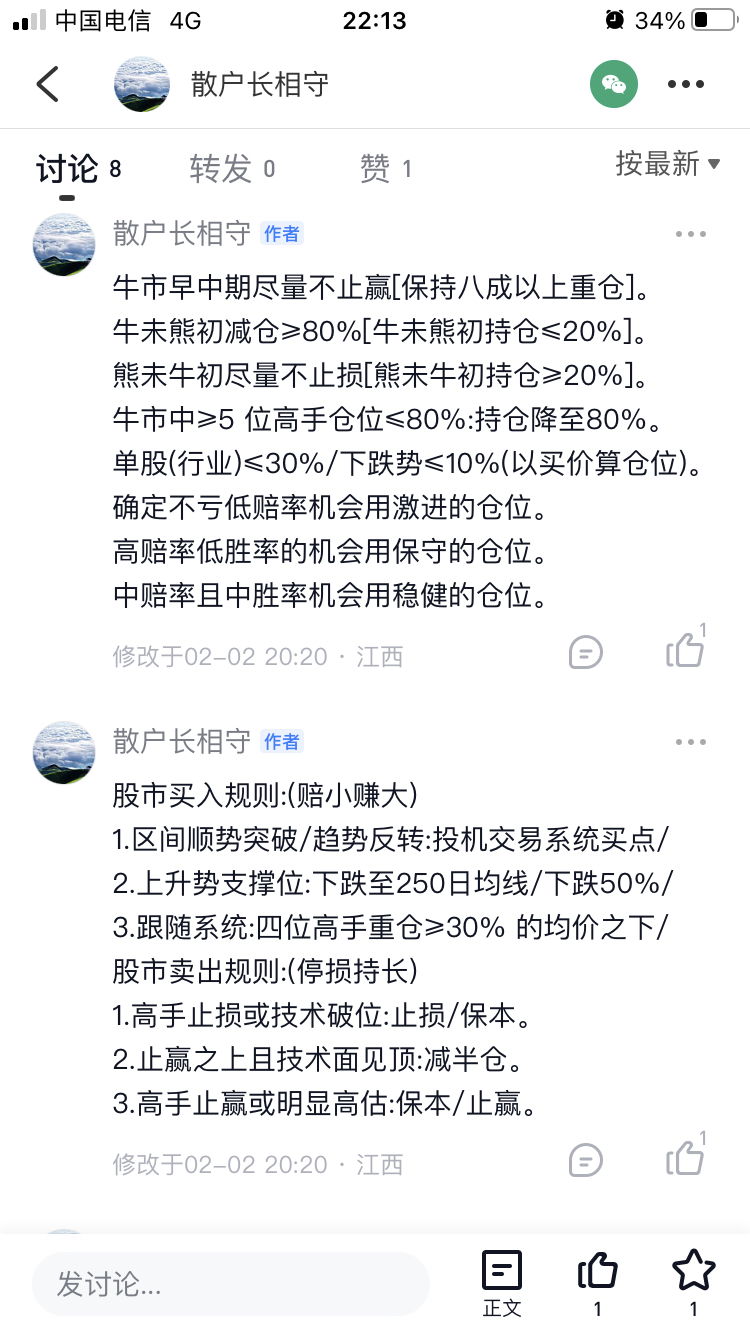Like the 牛市早中期 comment
Viewport: 750px width, 1334px height.
[686, 651]
